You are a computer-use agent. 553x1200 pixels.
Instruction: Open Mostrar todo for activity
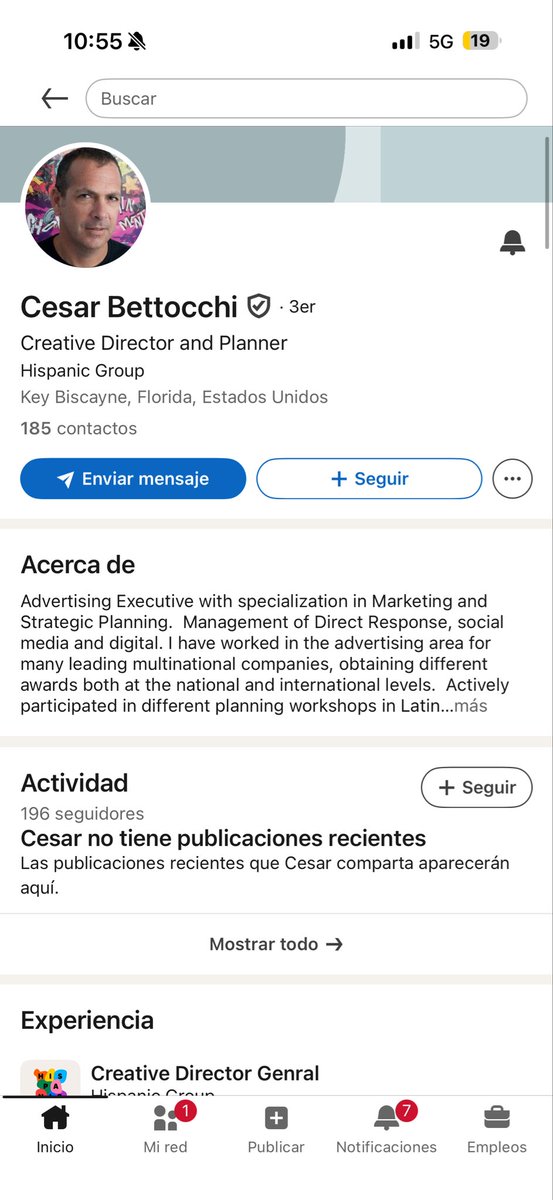[276, 944]
